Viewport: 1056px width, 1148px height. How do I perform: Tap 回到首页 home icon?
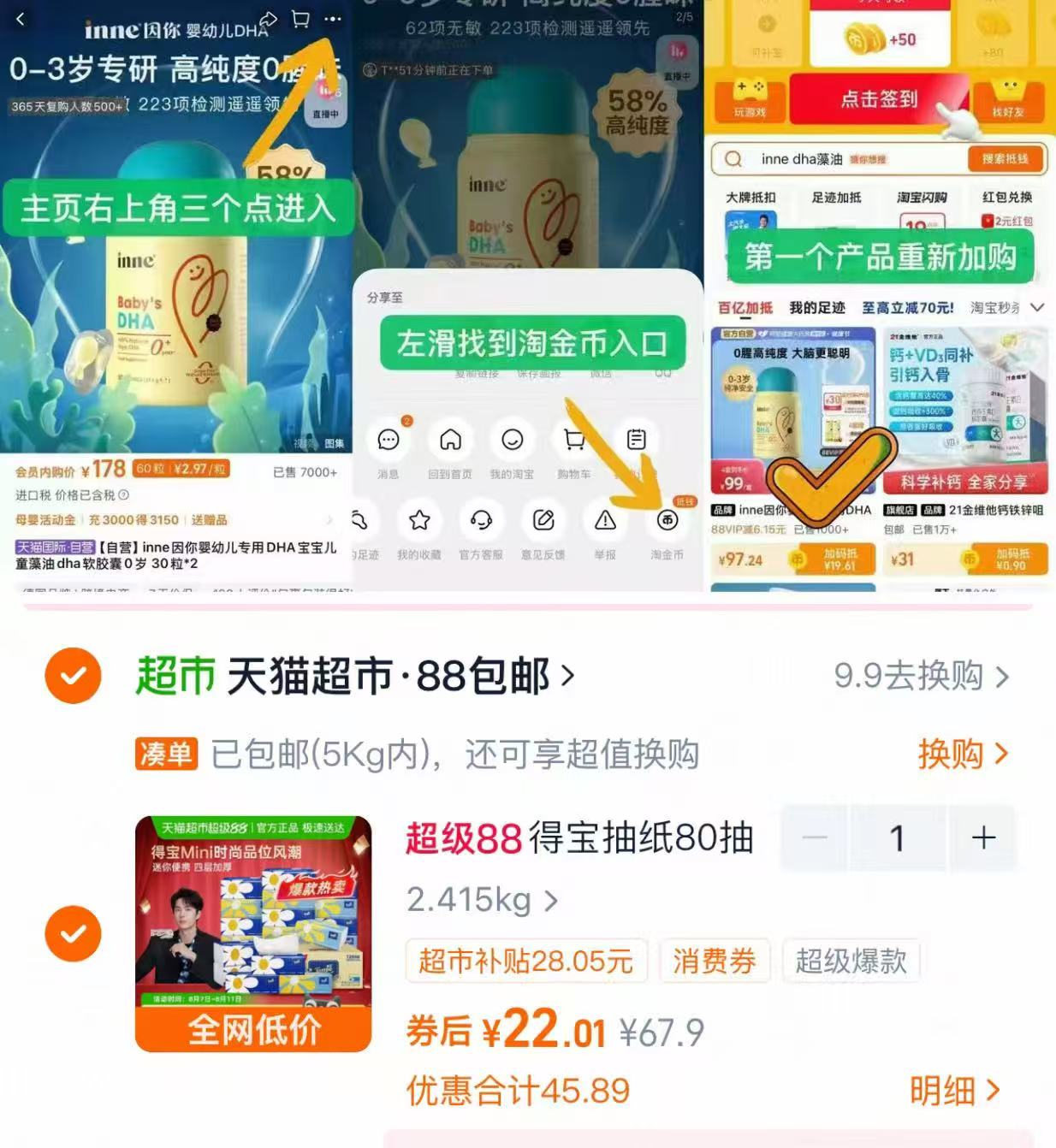point(451,441)
